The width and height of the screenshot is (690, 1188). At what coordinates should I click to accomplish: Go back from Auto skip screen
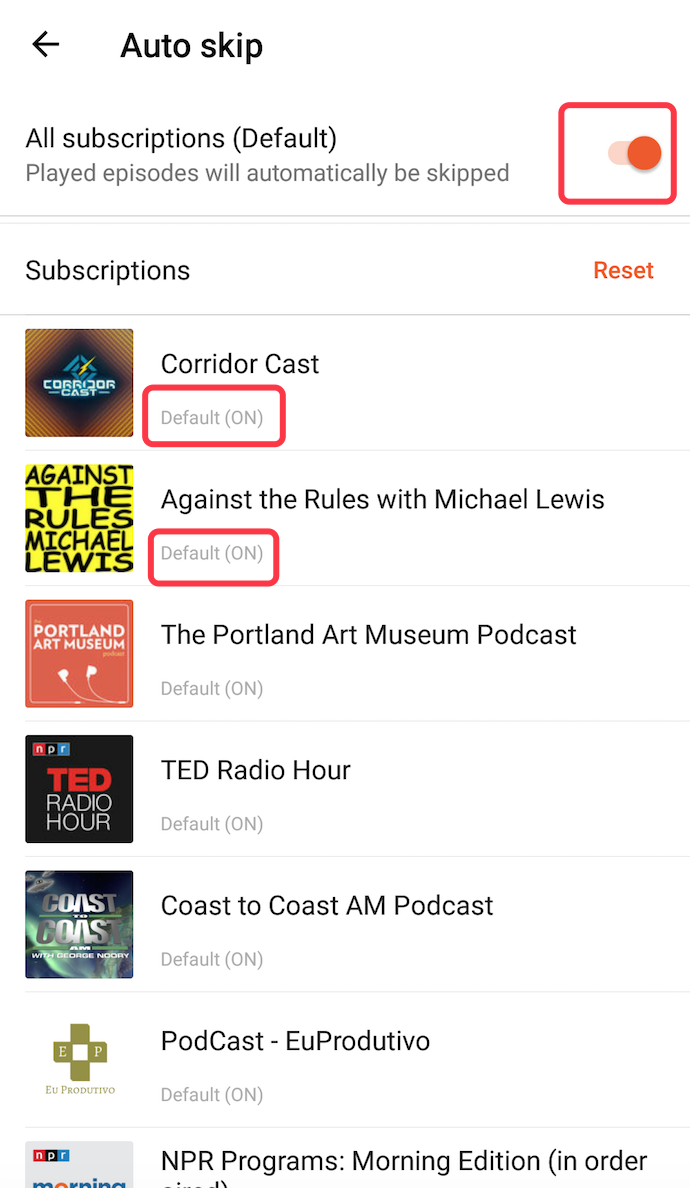pyautogui.click(x=46, y=45)
